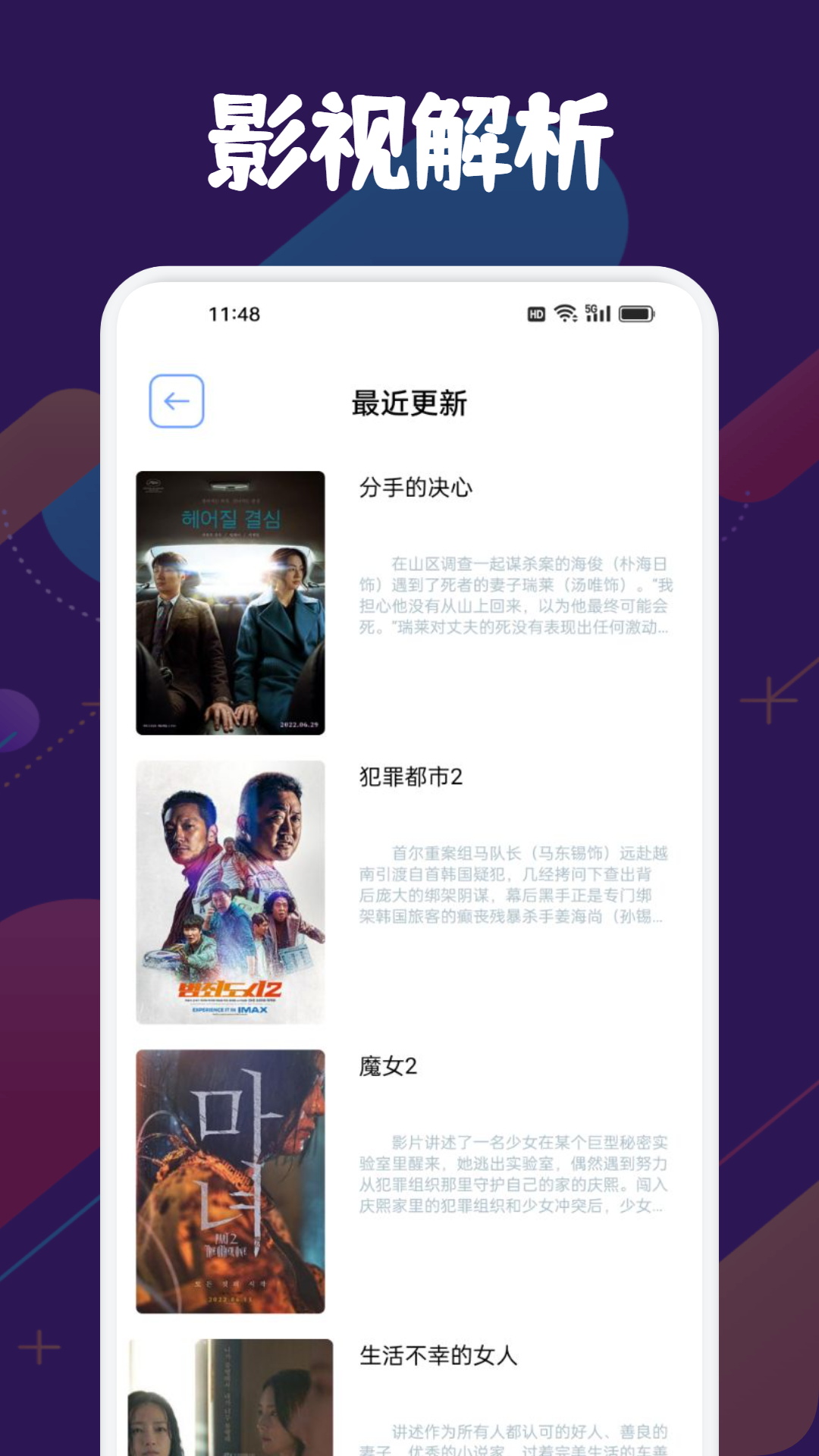Viewport: 819px width, 1456px height.
Task: Select the 生活不幸的女人 title
Action: [438, 1356]
